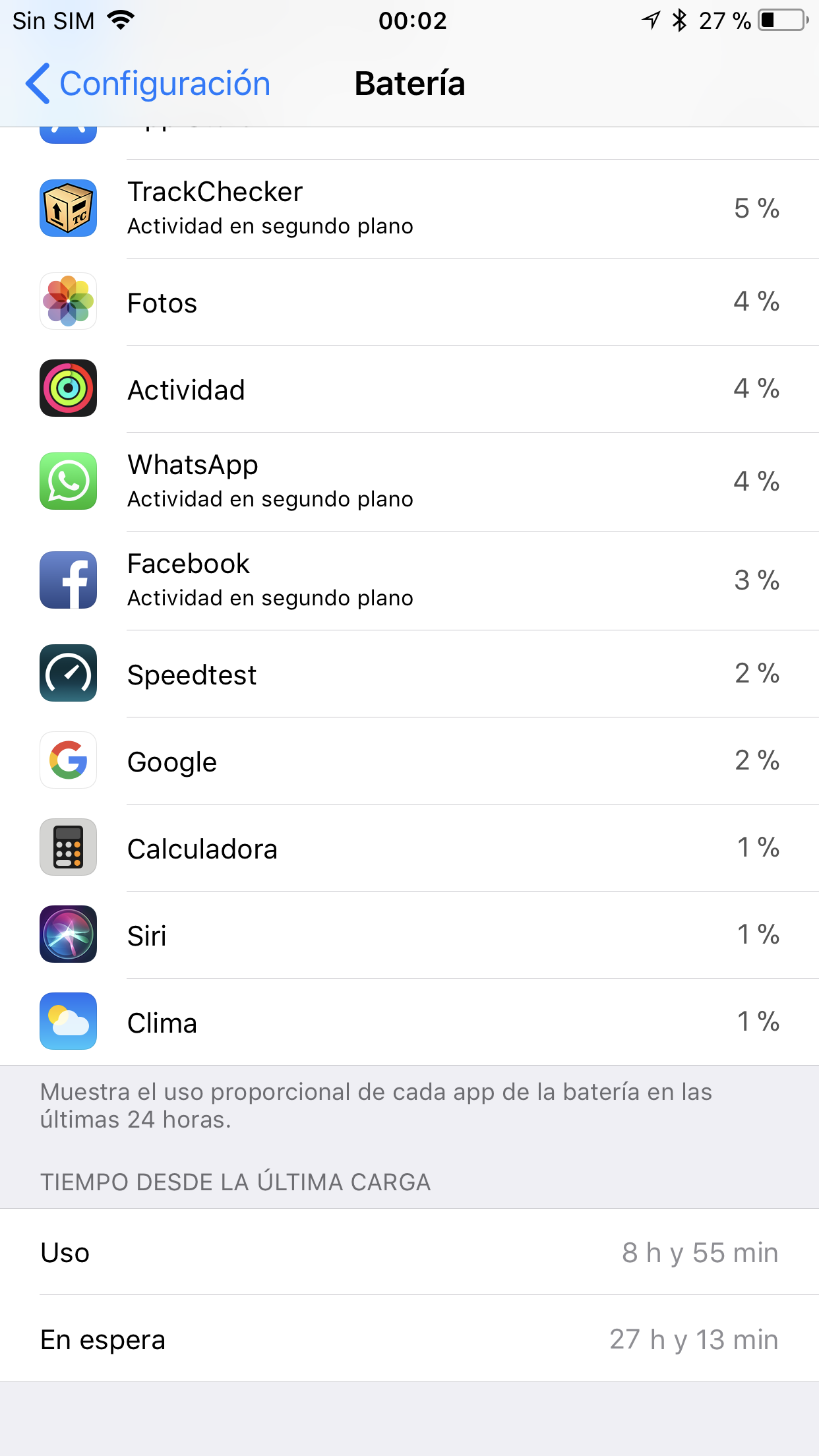Tap the TrackChecker battery usage row

(409, 208)
